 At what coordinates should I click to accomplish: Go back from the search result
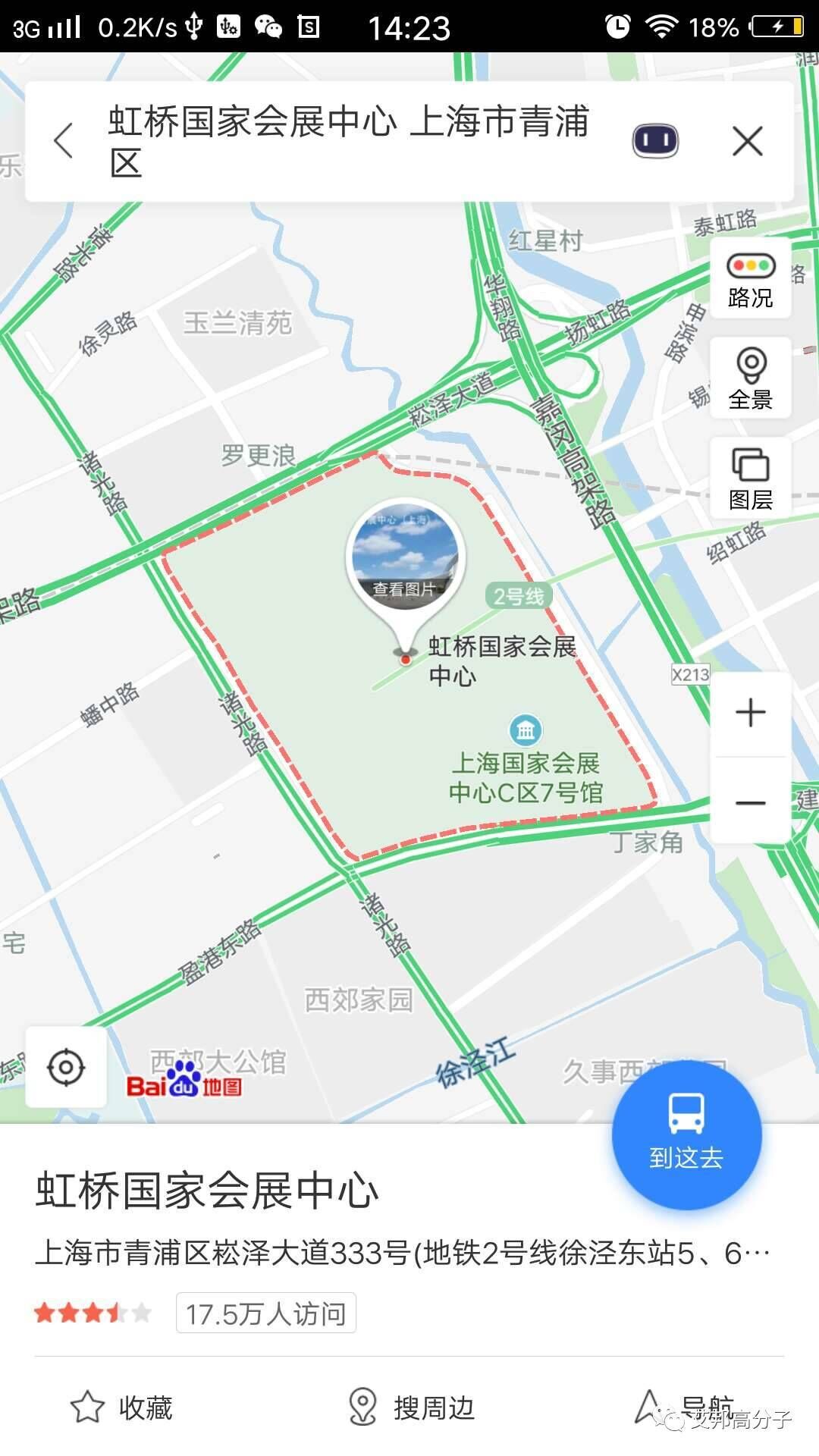point(65,141)
